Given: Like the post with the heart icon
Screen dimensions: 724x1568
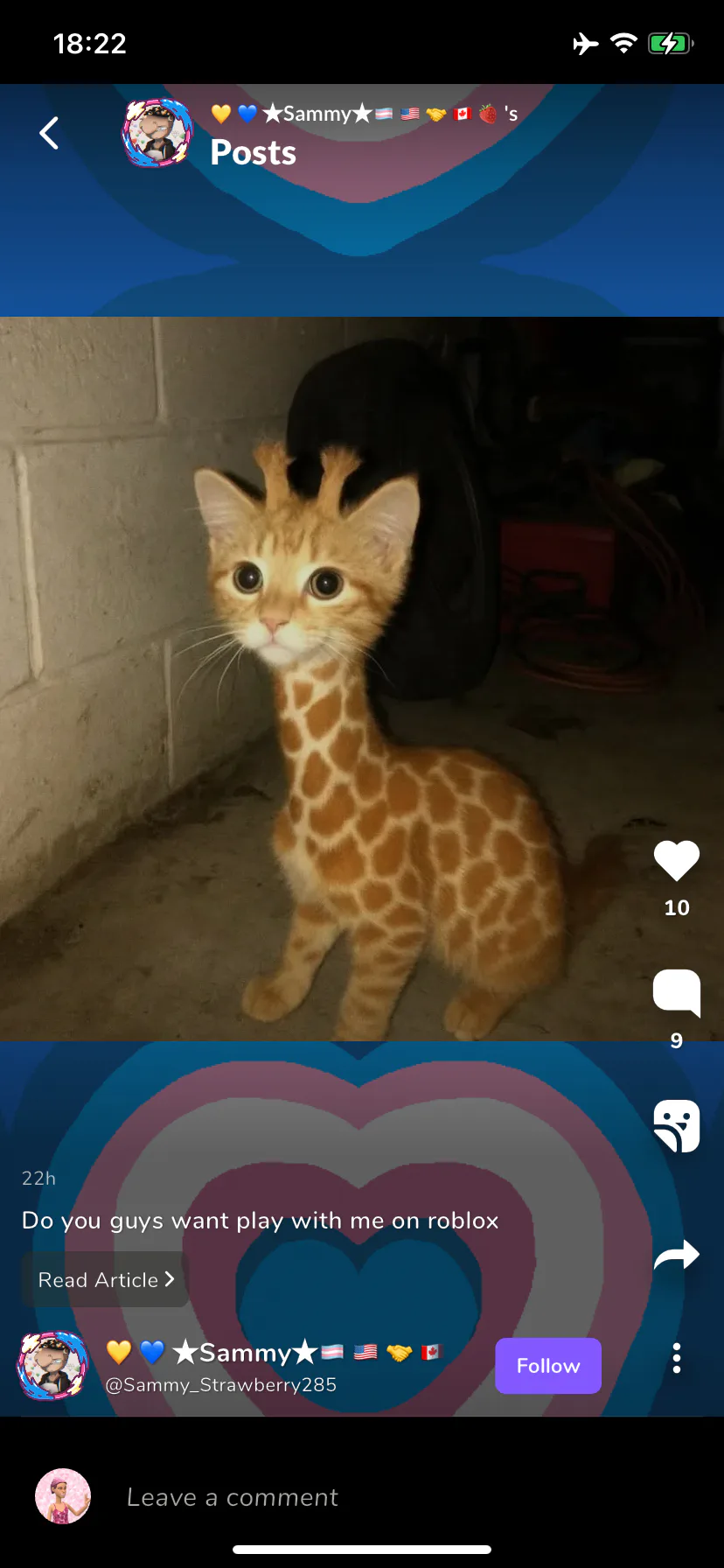Looking at the screenshot, I should tap(677, 860).
